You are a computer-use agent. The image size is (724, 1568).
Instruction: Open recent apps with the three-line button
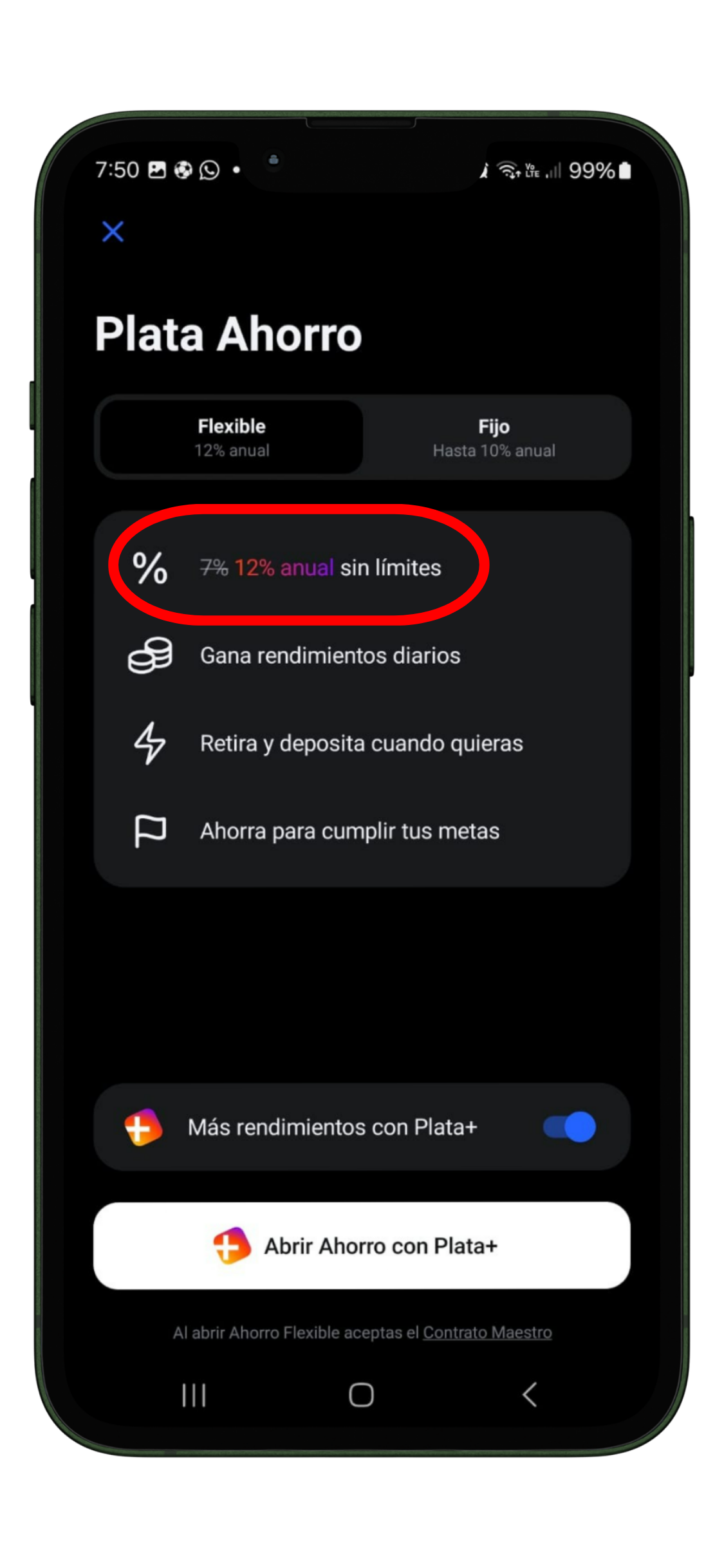point(193,1394)
